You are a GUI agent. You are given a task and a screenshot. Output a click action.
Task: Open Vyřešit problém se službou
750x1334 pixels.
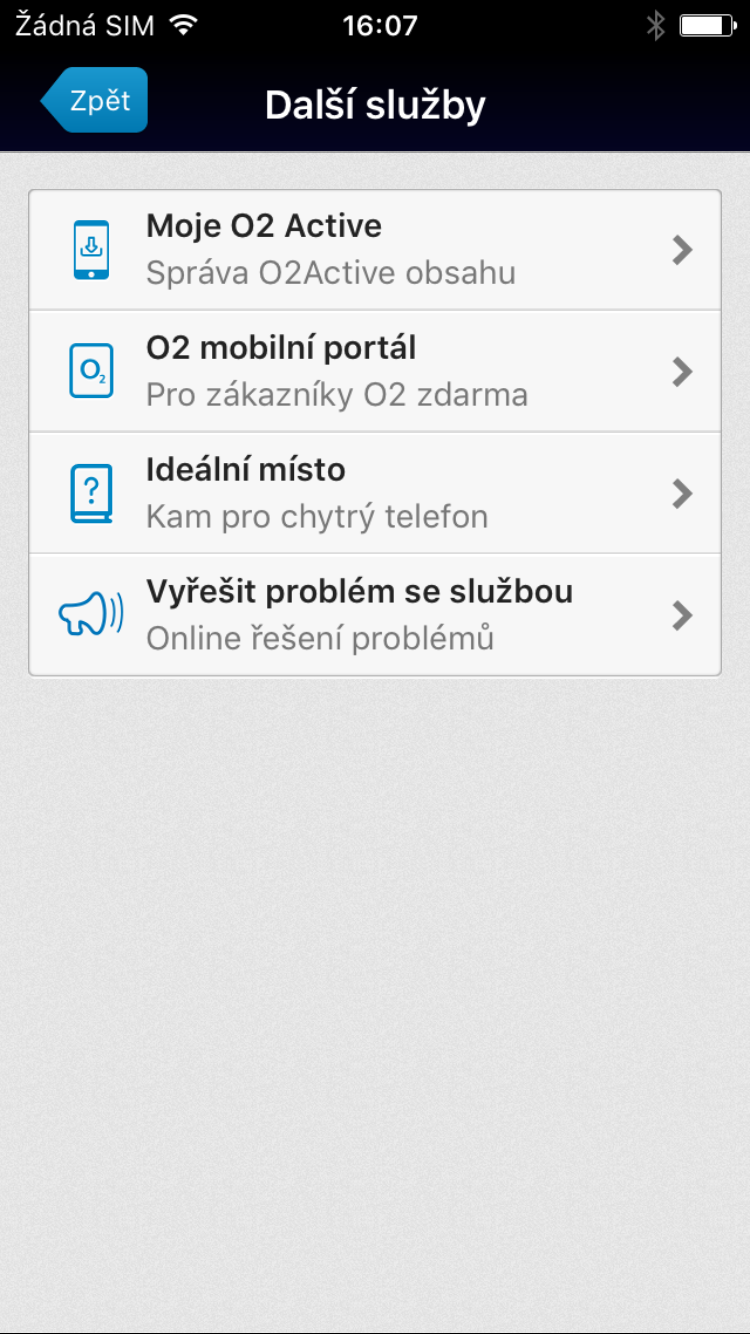375,615
